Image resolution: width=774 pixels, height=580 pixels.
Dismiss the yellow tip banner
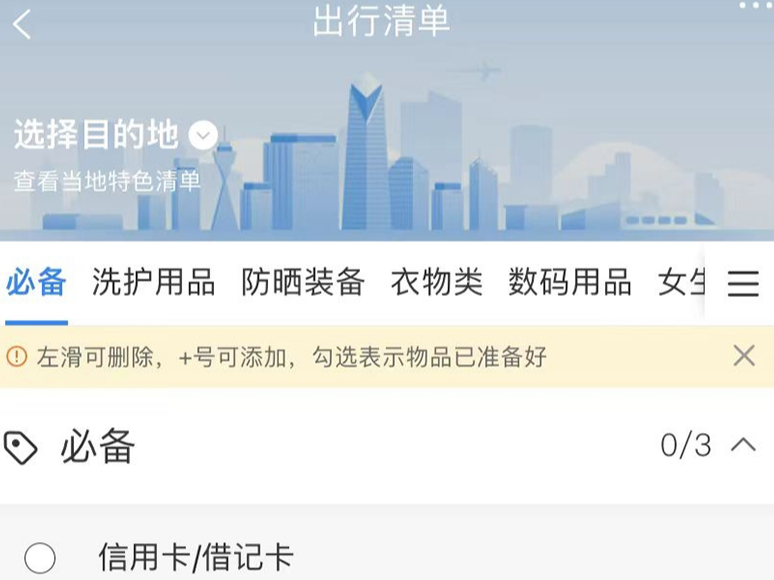pyautogui.click(x=744, y=355)
